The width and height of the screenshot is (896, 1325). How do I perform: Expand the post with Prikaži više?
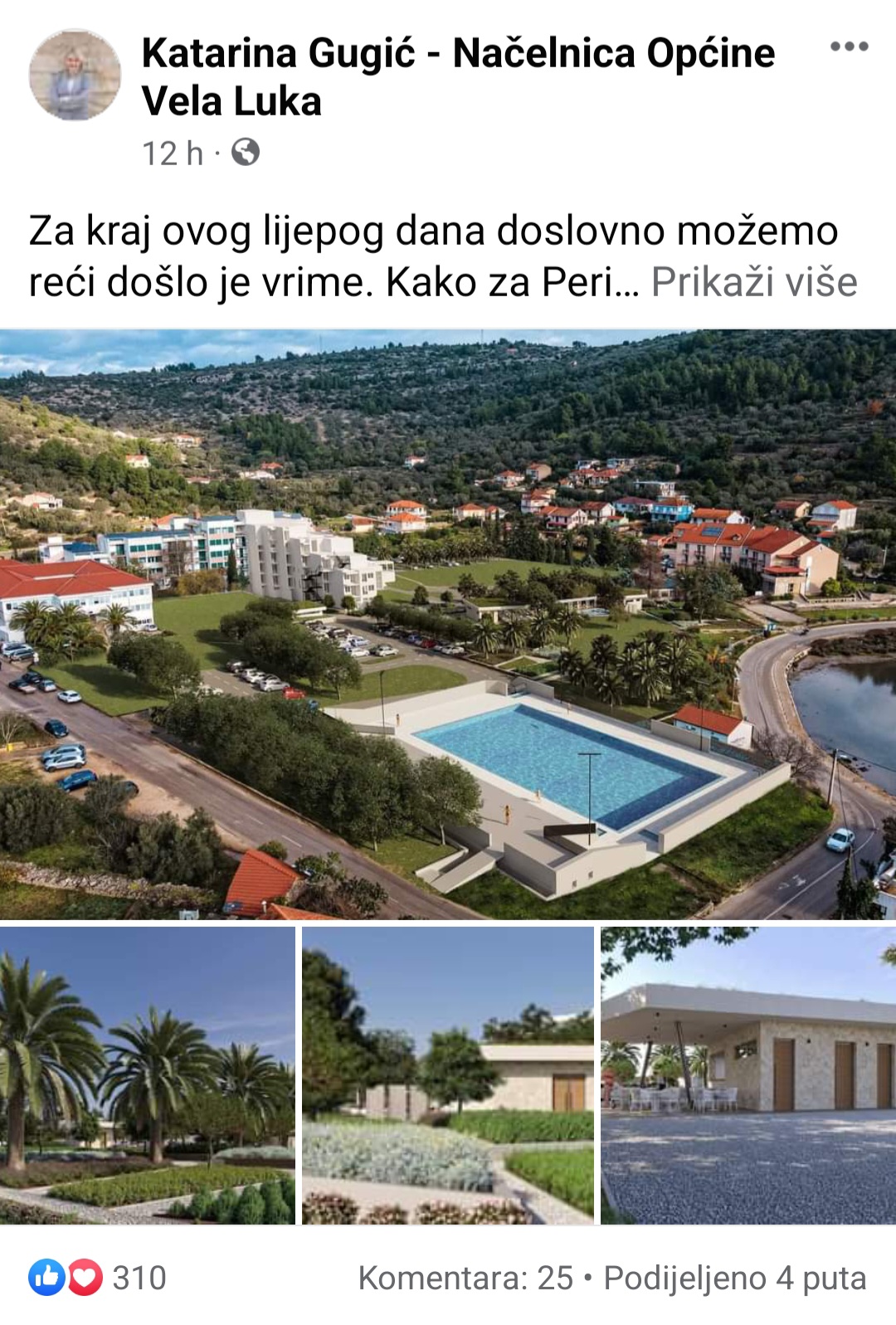coord(753,282)
